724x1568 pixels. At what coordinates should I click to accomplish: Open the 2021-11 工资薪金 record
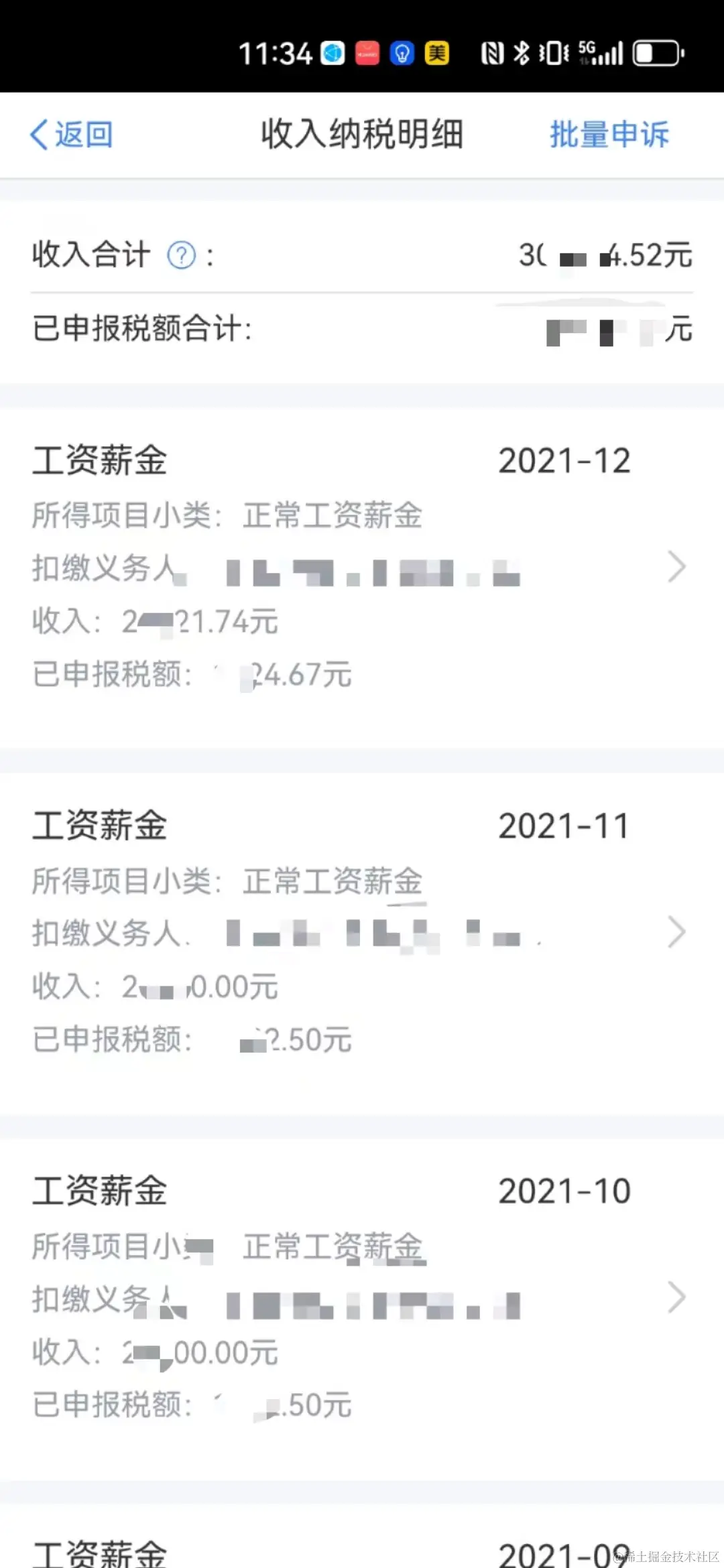[x=362, y=932]
